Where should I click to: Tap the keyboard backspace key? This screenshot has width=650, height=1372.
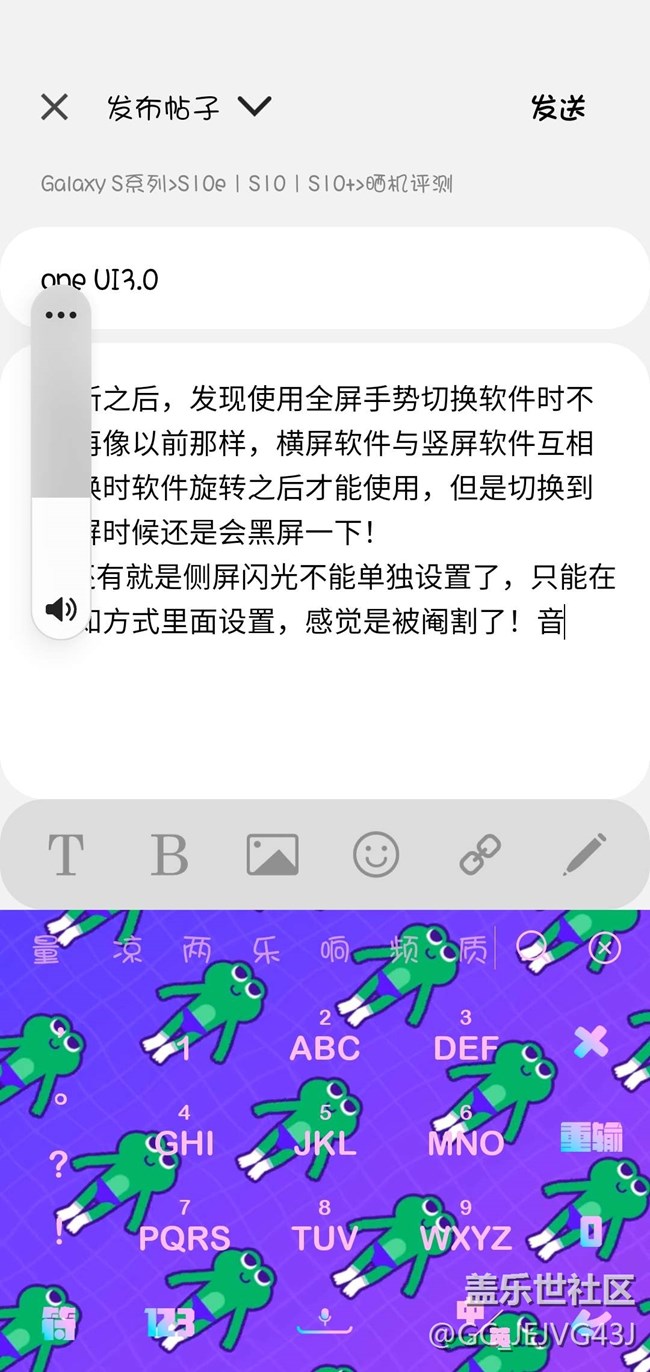tap(590, 1042)
